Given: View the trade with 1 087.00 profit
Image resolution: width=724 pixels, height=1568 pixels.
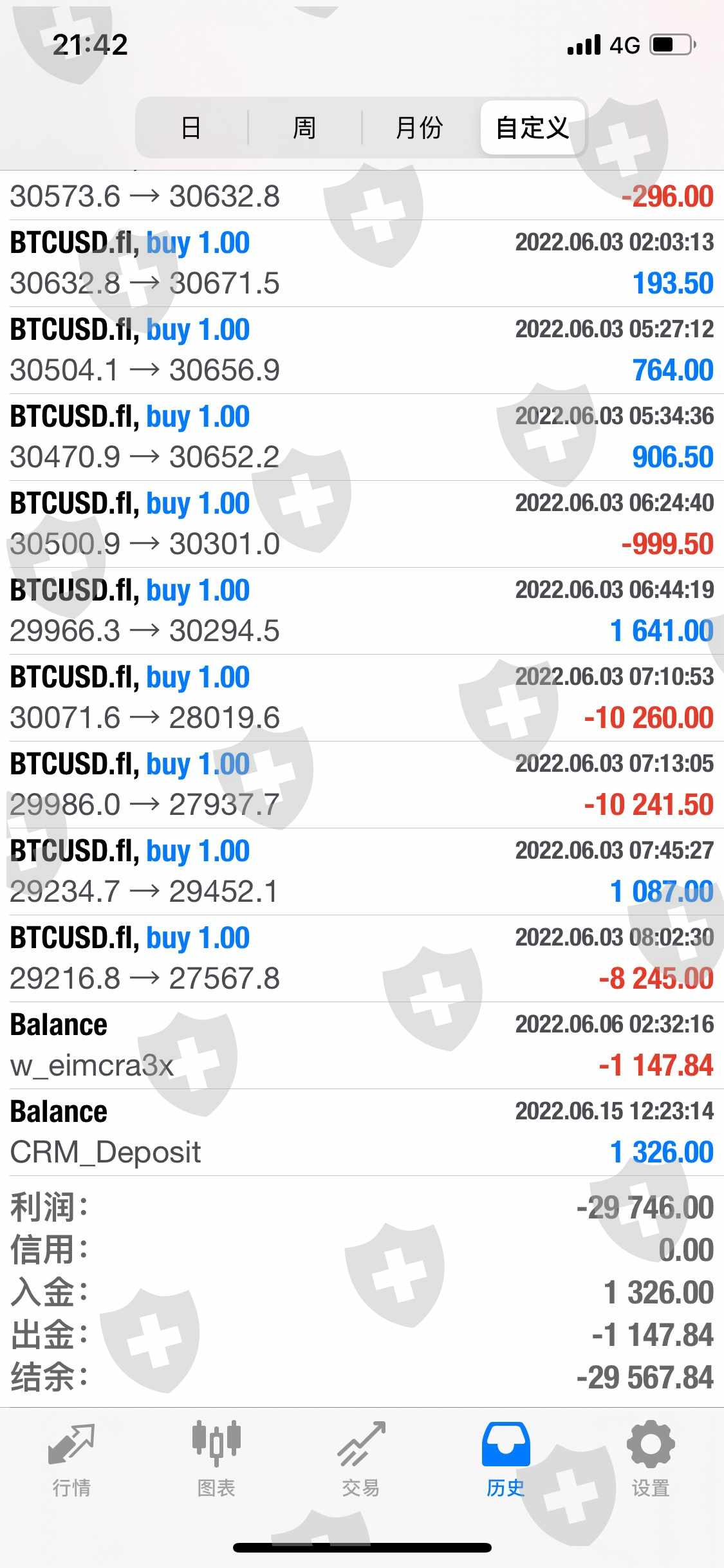Looking at the screenshot, I should point(362,872).
